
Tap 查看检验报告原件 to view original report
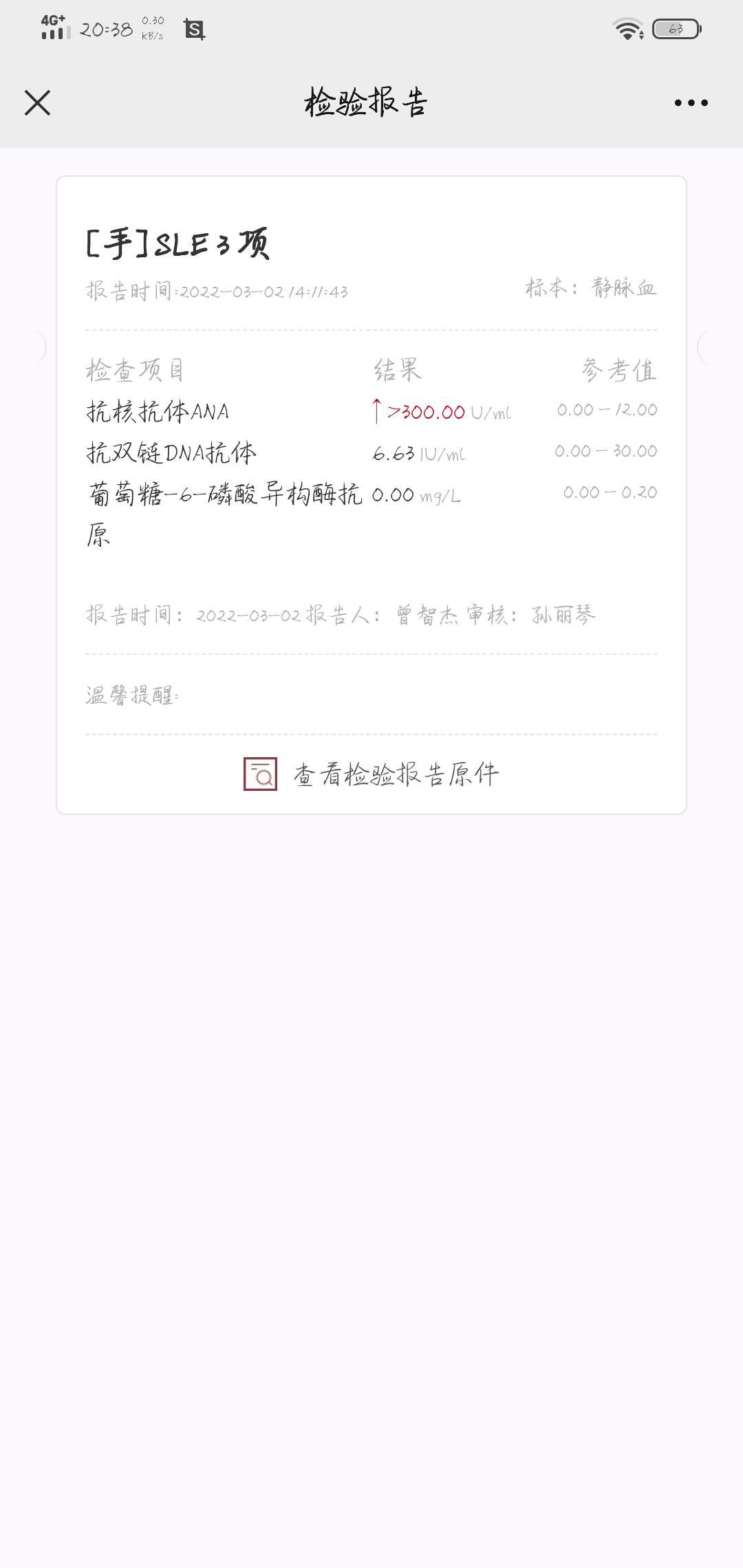(x=371, y=774)
